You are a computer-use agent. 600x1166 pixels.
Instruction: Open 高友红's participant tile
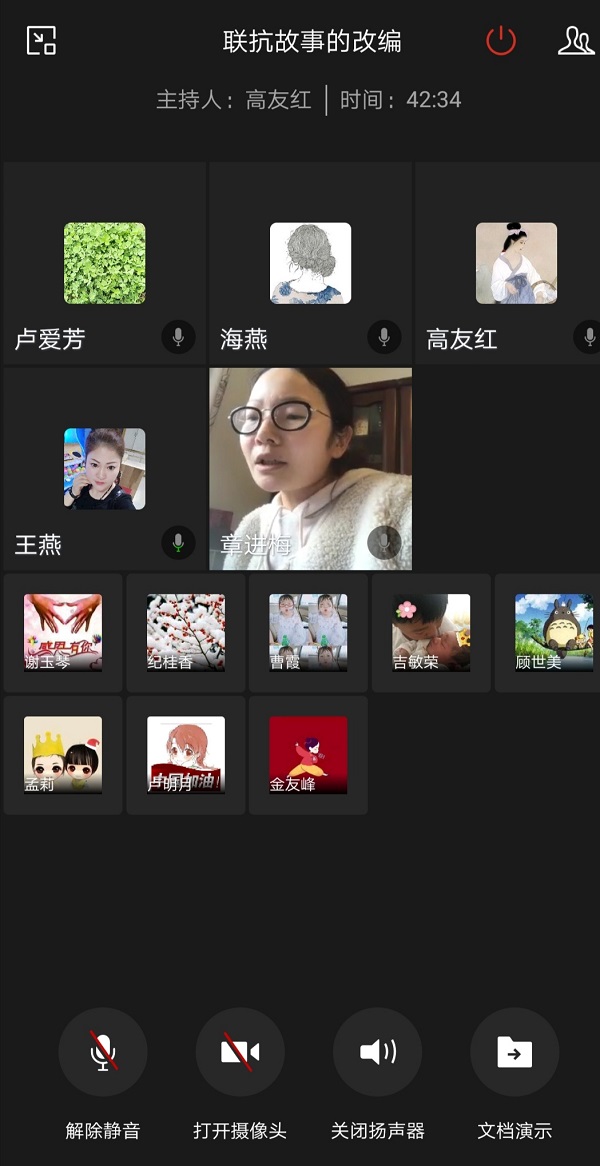coord(515,263)
